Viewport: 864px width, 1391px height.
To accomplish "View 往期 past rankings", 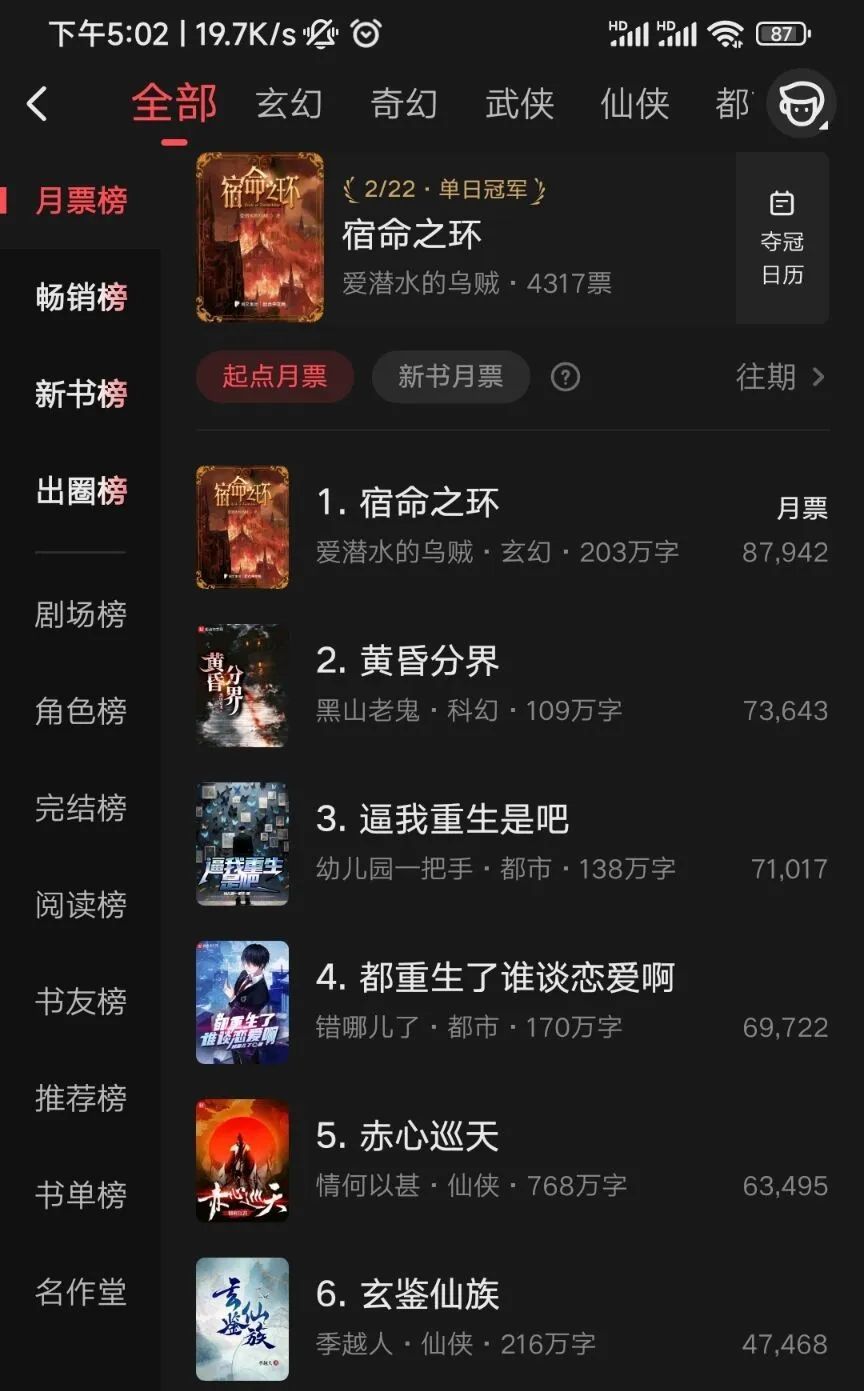I will click(x=780, y=377).
